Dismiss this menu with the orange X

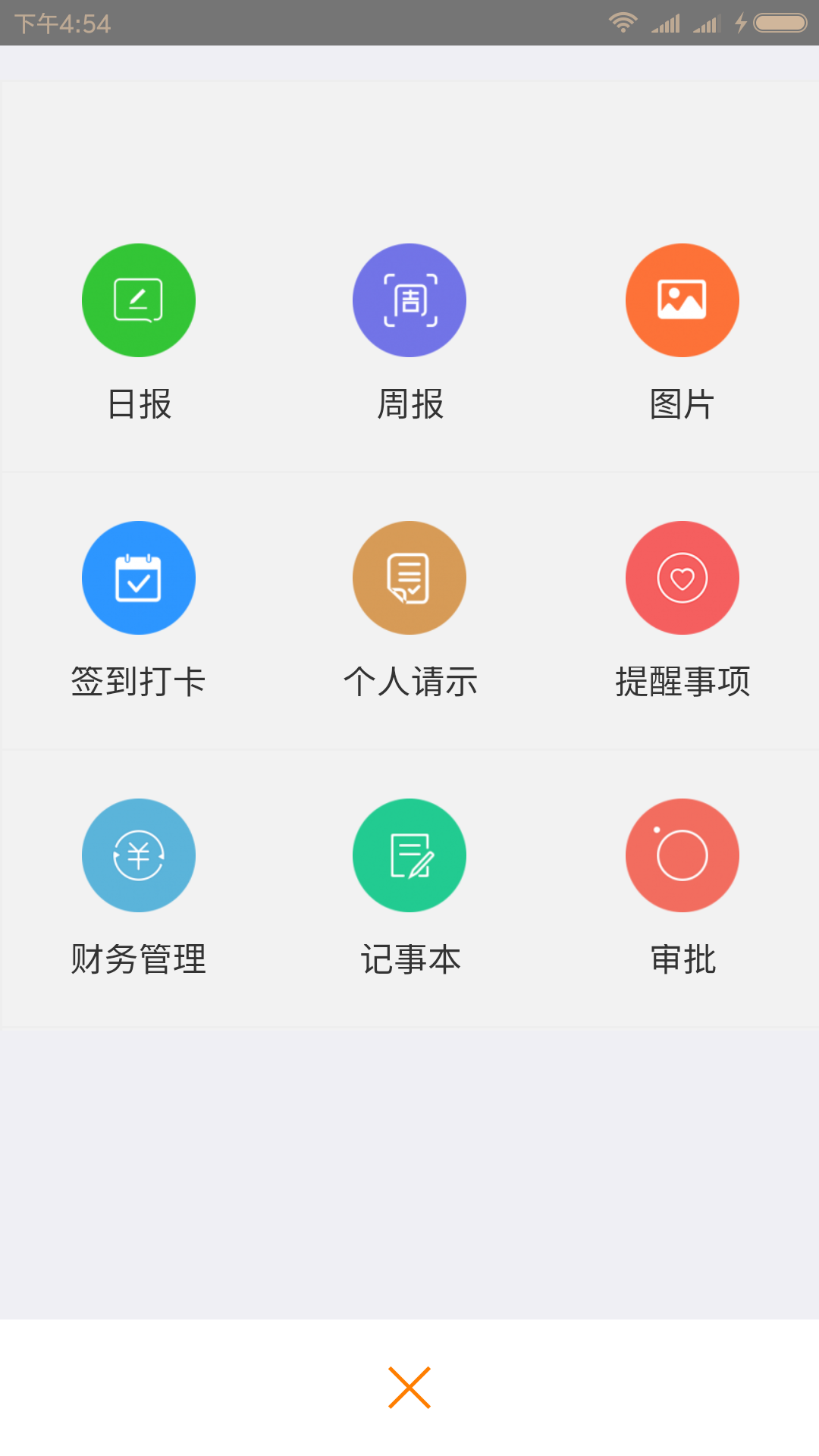point(409,1388)
